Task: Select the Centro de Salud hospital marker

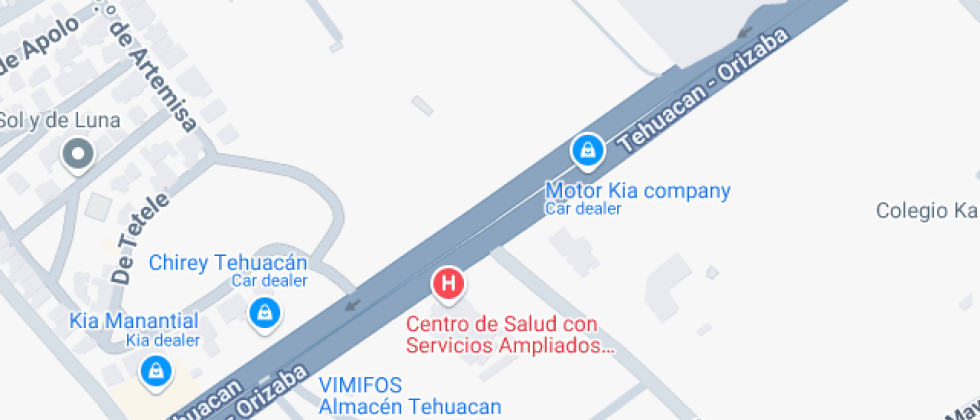Action: coord(448,285)
